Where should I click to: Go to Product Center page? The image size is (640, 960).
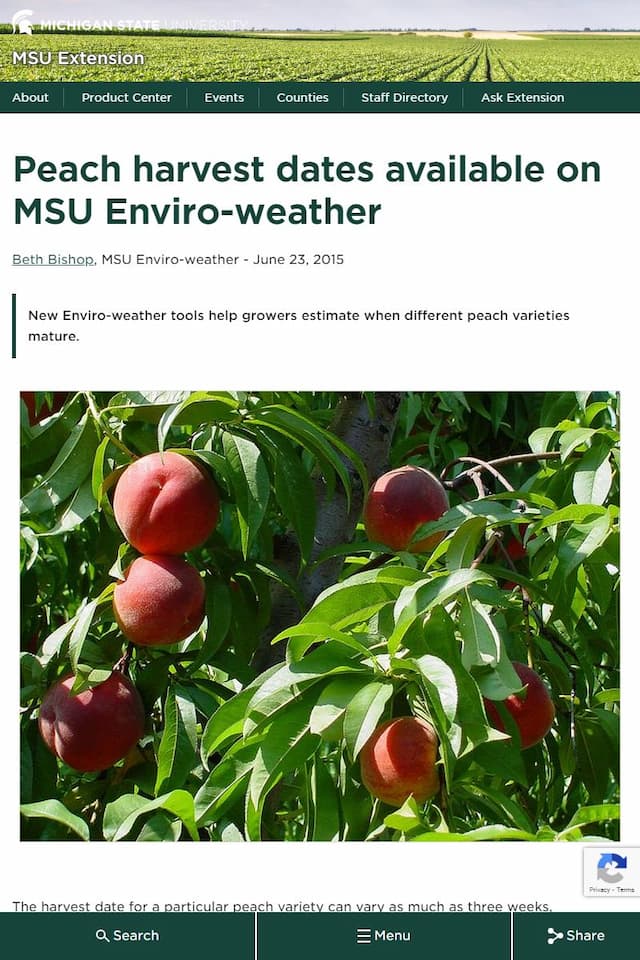point(126,97)
